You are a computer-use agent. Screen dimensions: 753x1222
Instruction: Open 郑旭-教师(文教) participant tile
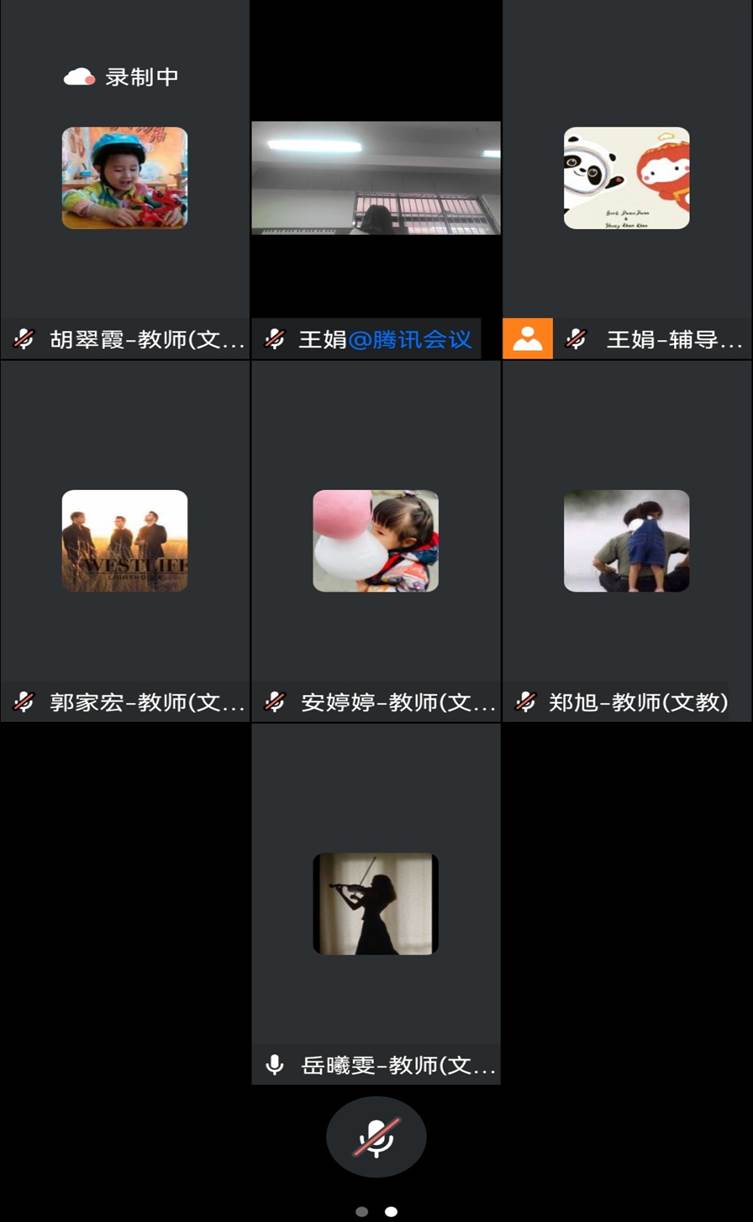click(627, 541)
